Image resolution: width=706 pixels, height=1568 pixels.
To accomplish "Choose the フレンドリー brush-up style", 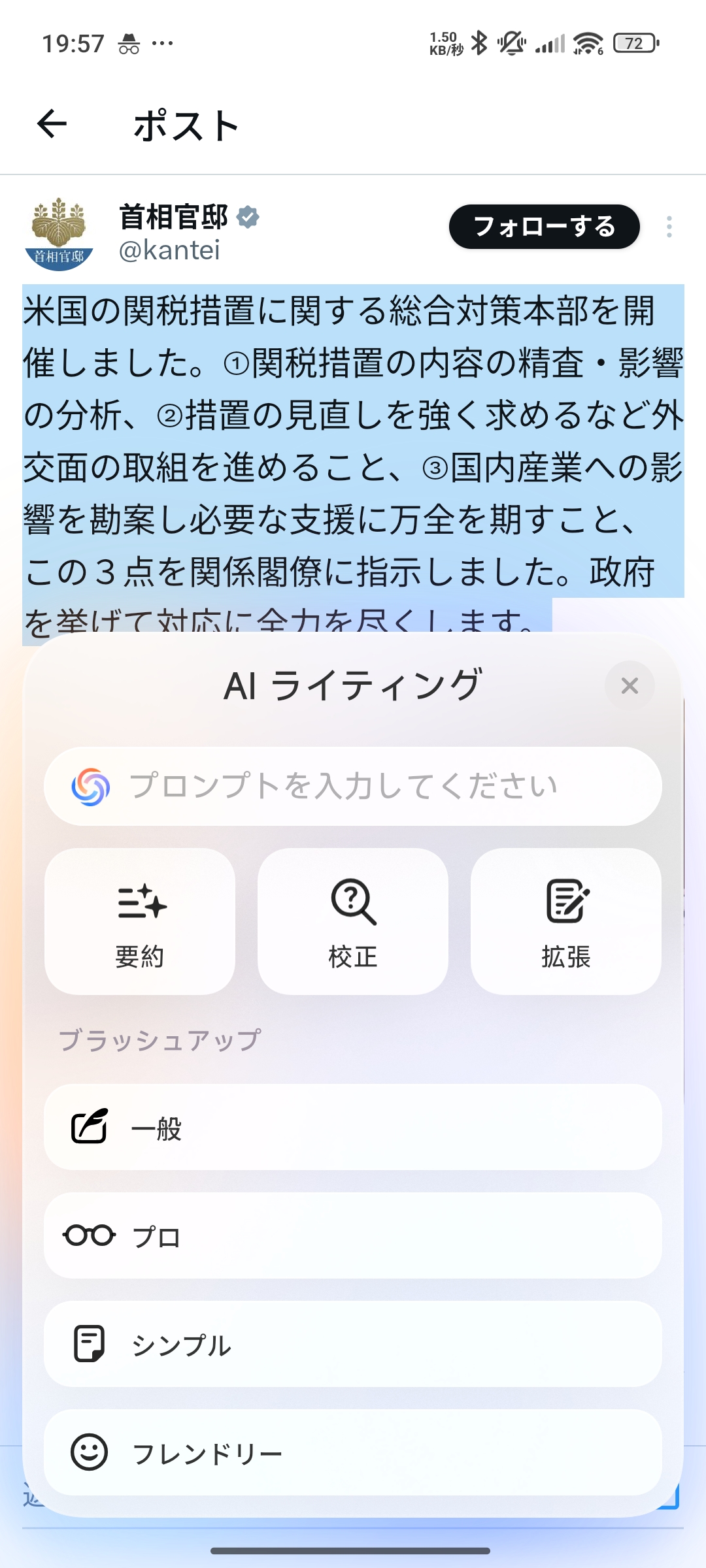I will click(x=353, y=1452).
